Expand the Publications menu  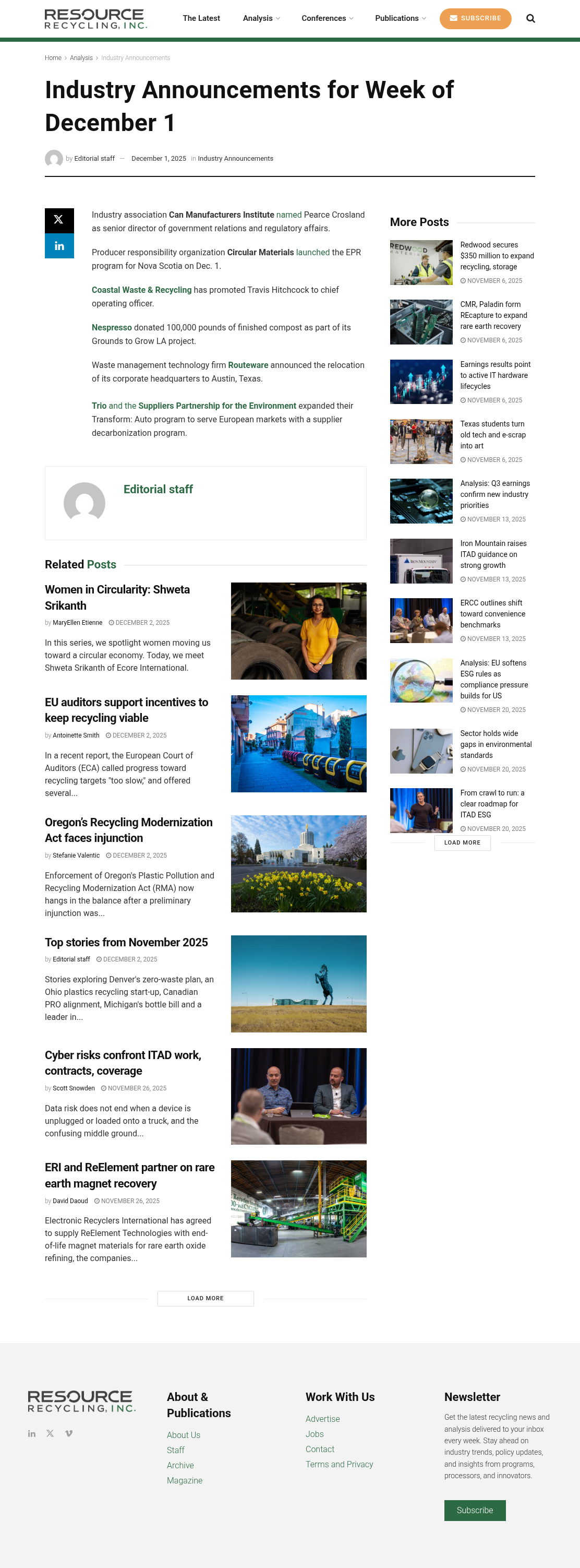coord(401,18)
